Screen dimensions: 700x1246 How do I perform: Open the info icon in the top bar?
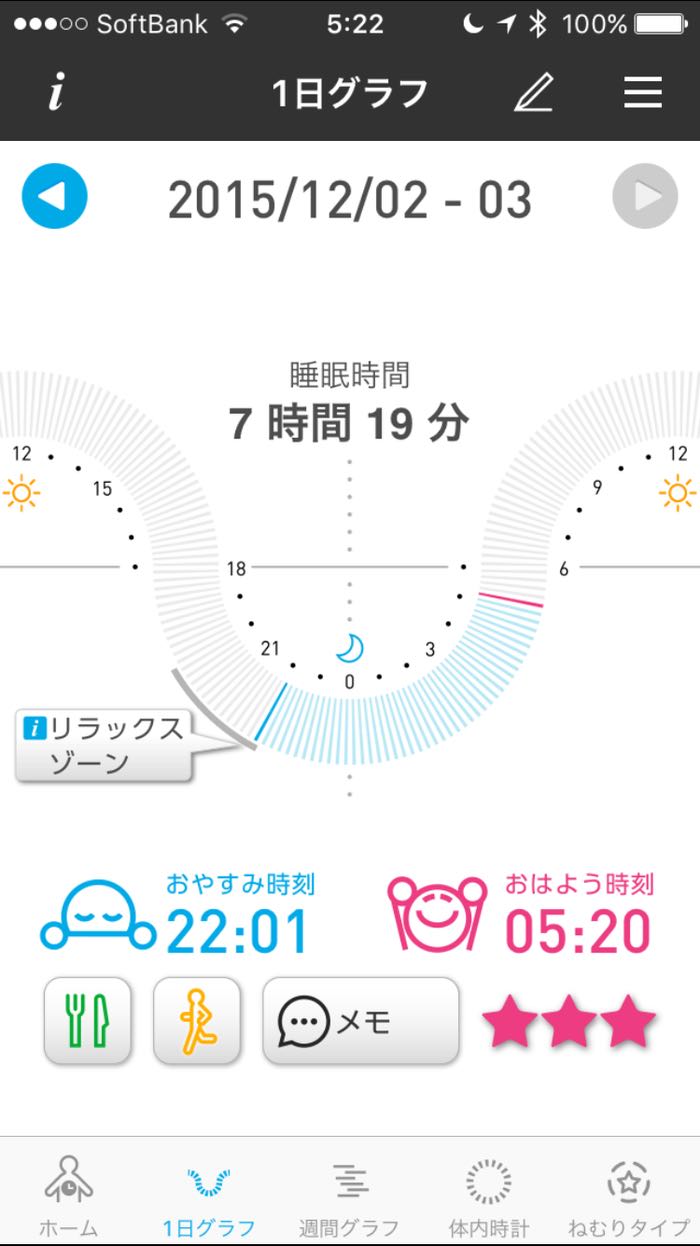pos(57,93)
